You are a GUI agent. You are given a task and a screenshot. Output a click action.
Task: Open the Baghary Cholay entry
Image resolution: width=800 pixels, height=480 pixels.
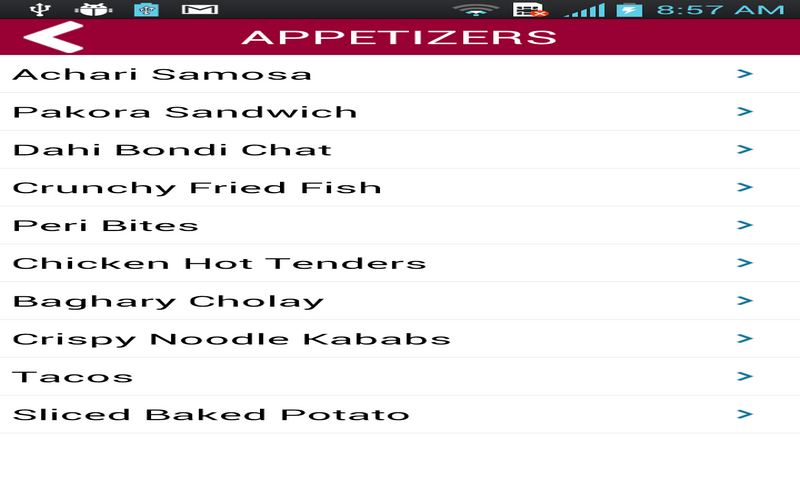point(400,301)
